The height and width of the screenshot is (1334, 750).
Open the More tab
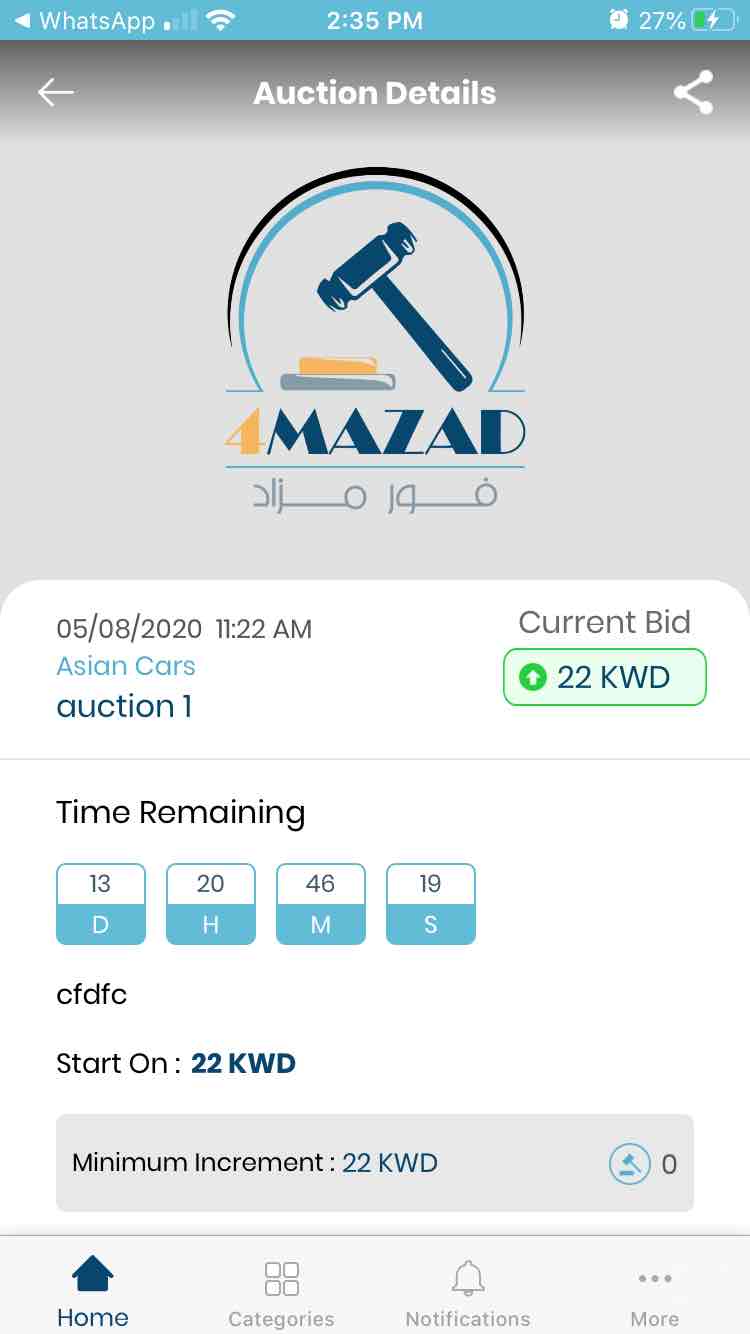point(655,1291)
